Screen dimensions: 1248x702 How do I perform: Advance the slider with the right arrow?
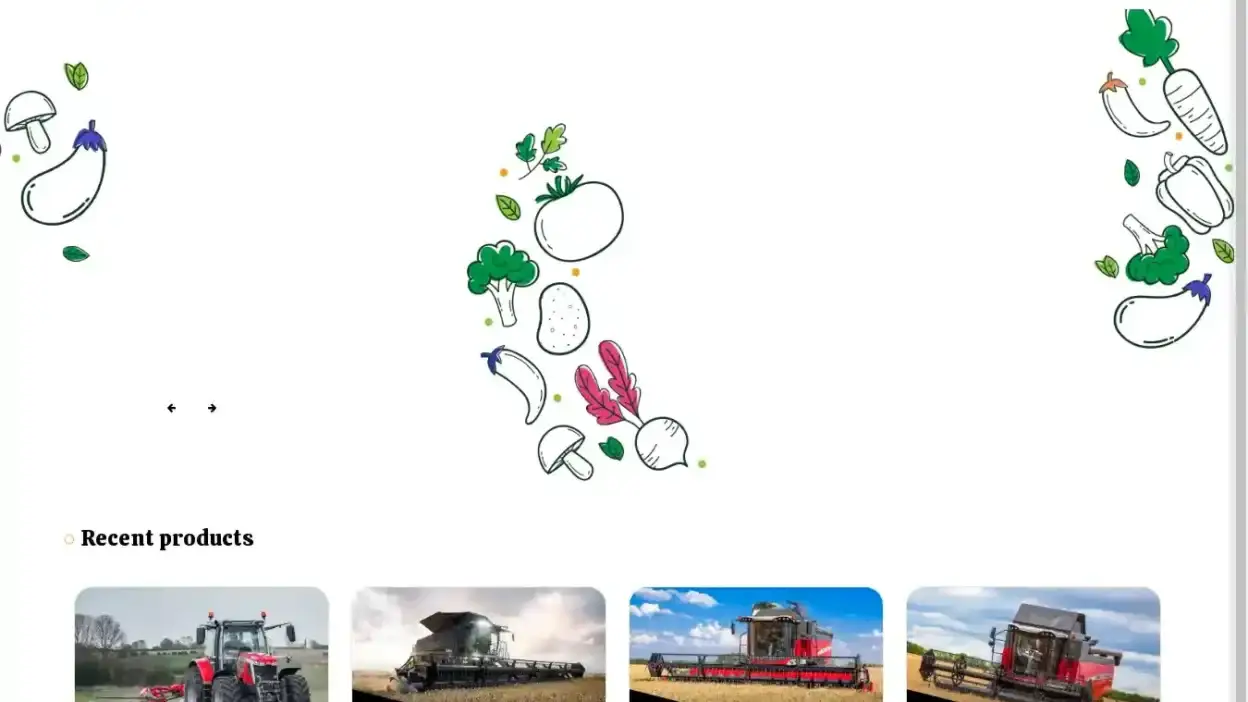(212, 408)
